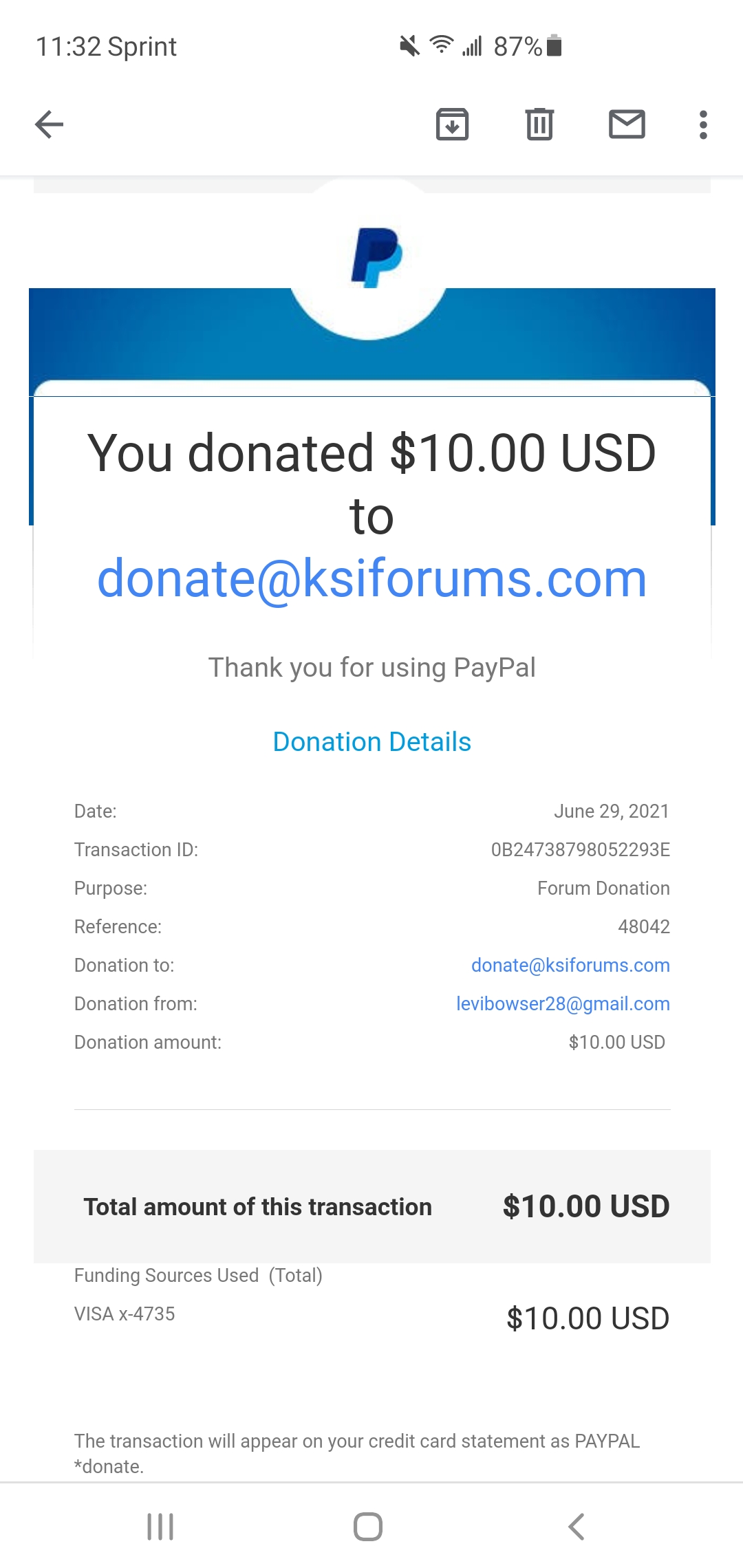Open the levibowser28@gmail.com link
Image resolution: width=743 pixels, height=1568 pixels.
coord(563,1003)
